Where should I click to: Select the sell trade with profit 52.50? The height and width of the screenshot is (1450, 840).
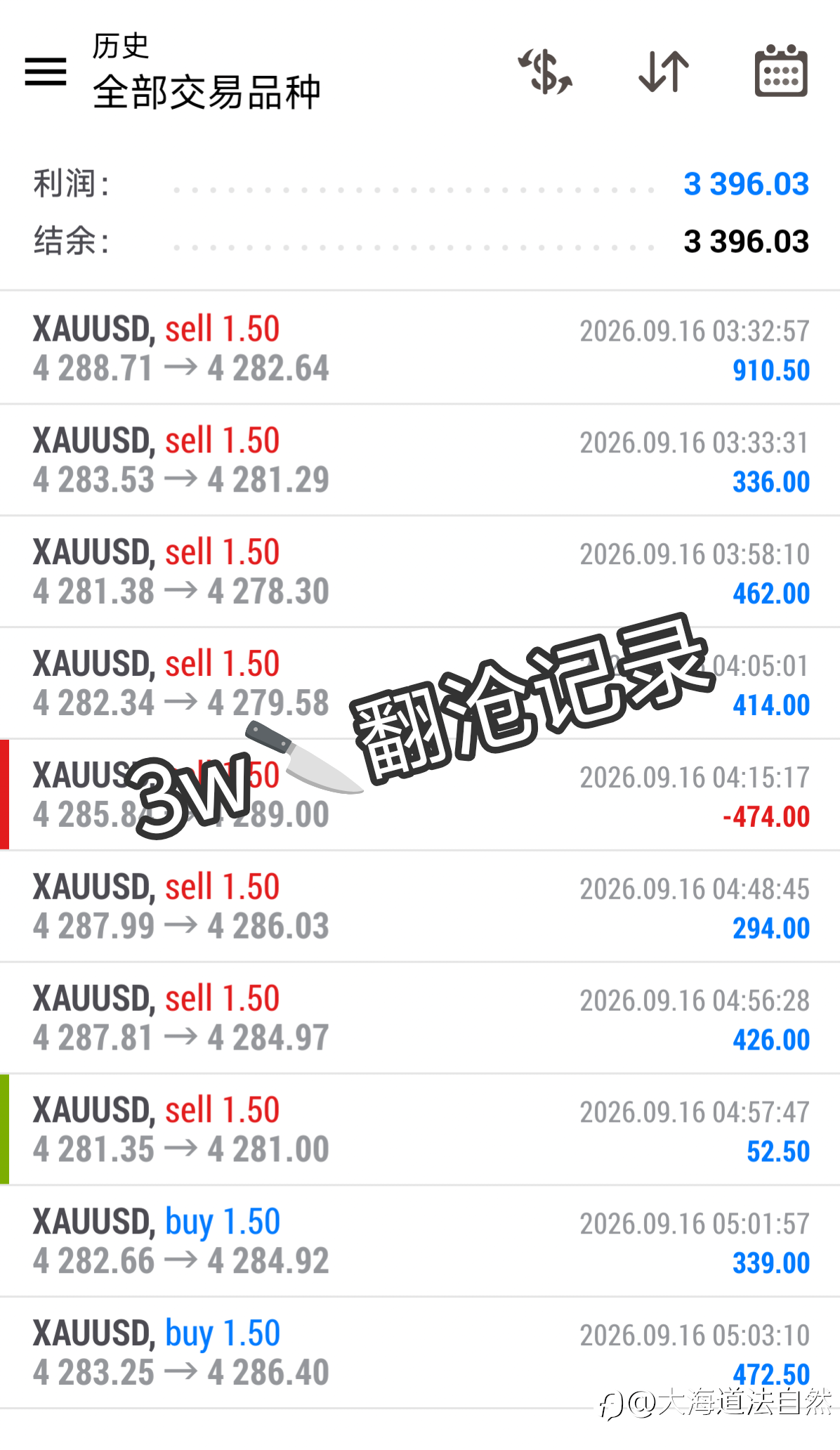pos(420,1130)
